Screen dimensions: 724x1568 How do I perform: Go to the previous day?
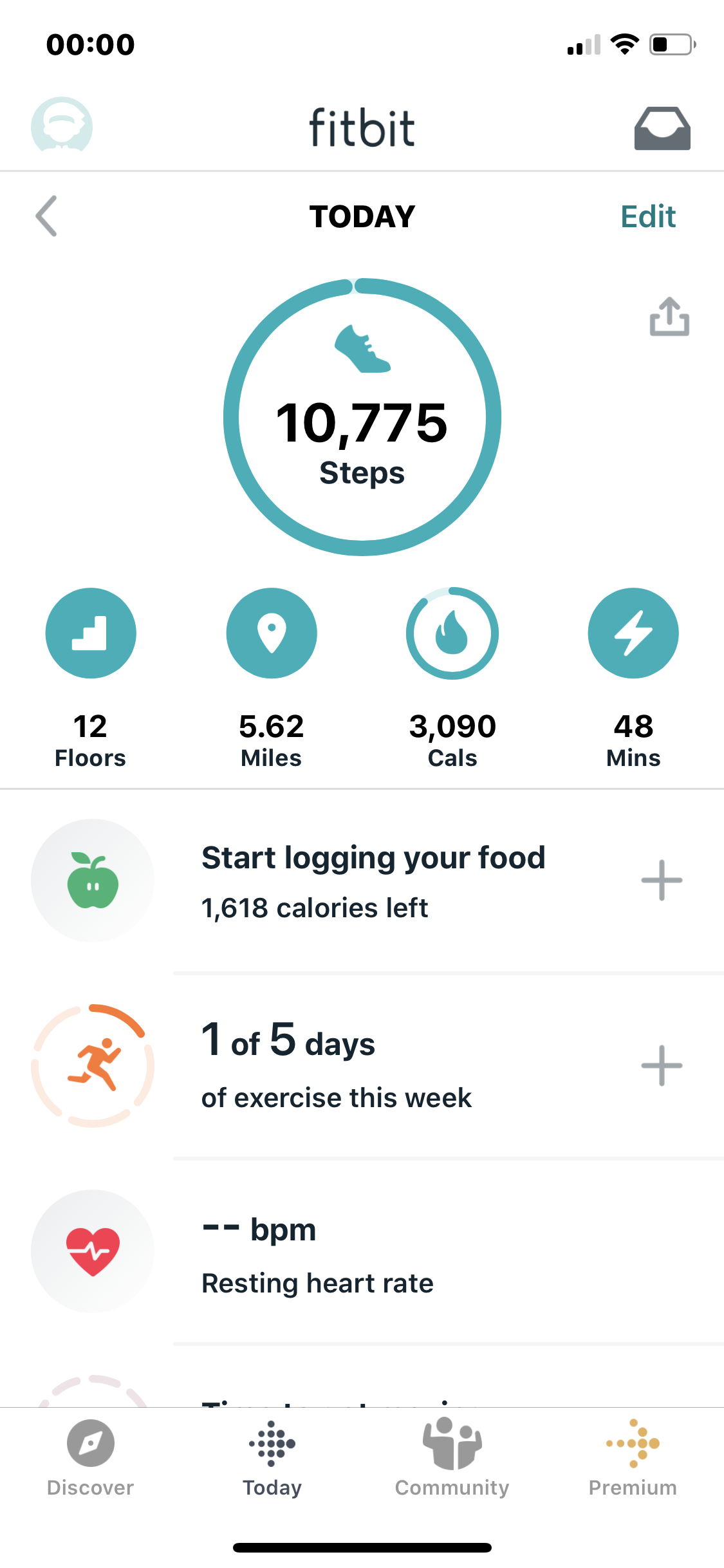tap(46, 216)
